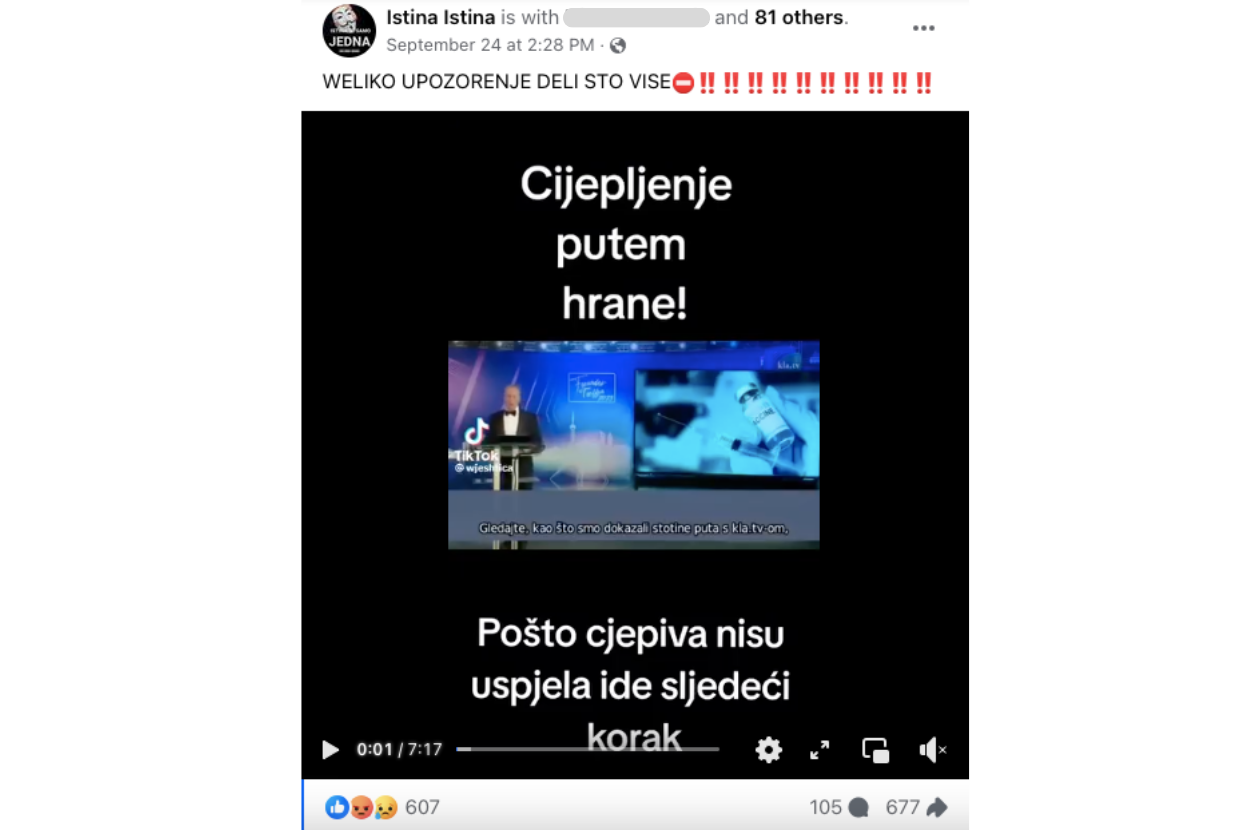Open Istina Istina profile name
This screenshot has width=1250, height=830.
440,17
